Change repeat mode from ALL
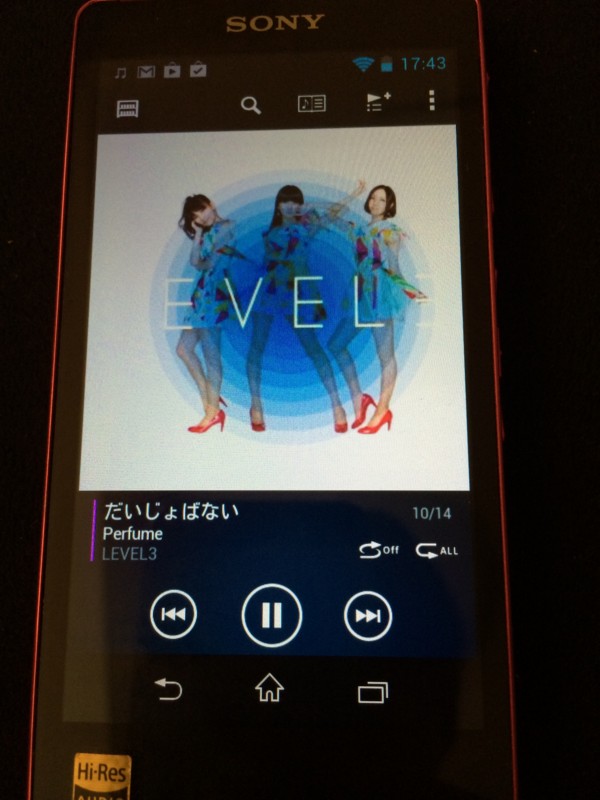The height and width of the screenshot is (800, 600). pos(437,549)
